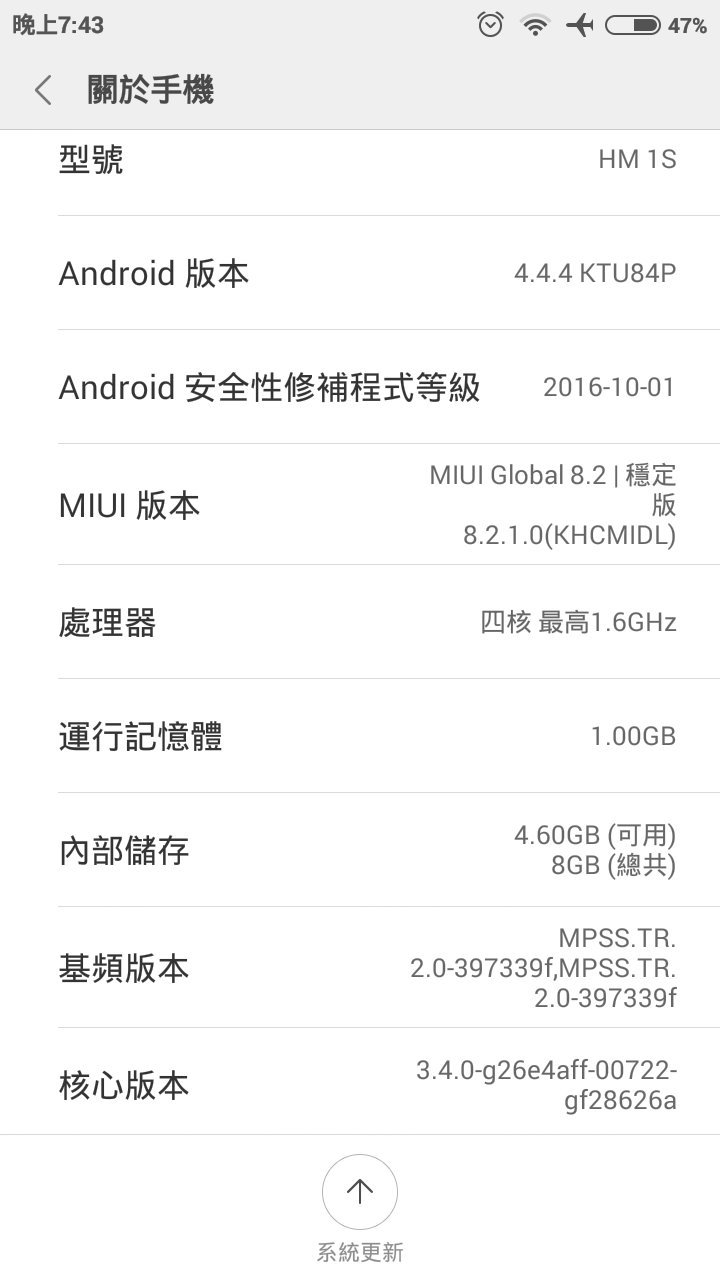Tap the MIUI 版本 row
The height and width of the screenshot is (1280, 720).
click(360, 505)
